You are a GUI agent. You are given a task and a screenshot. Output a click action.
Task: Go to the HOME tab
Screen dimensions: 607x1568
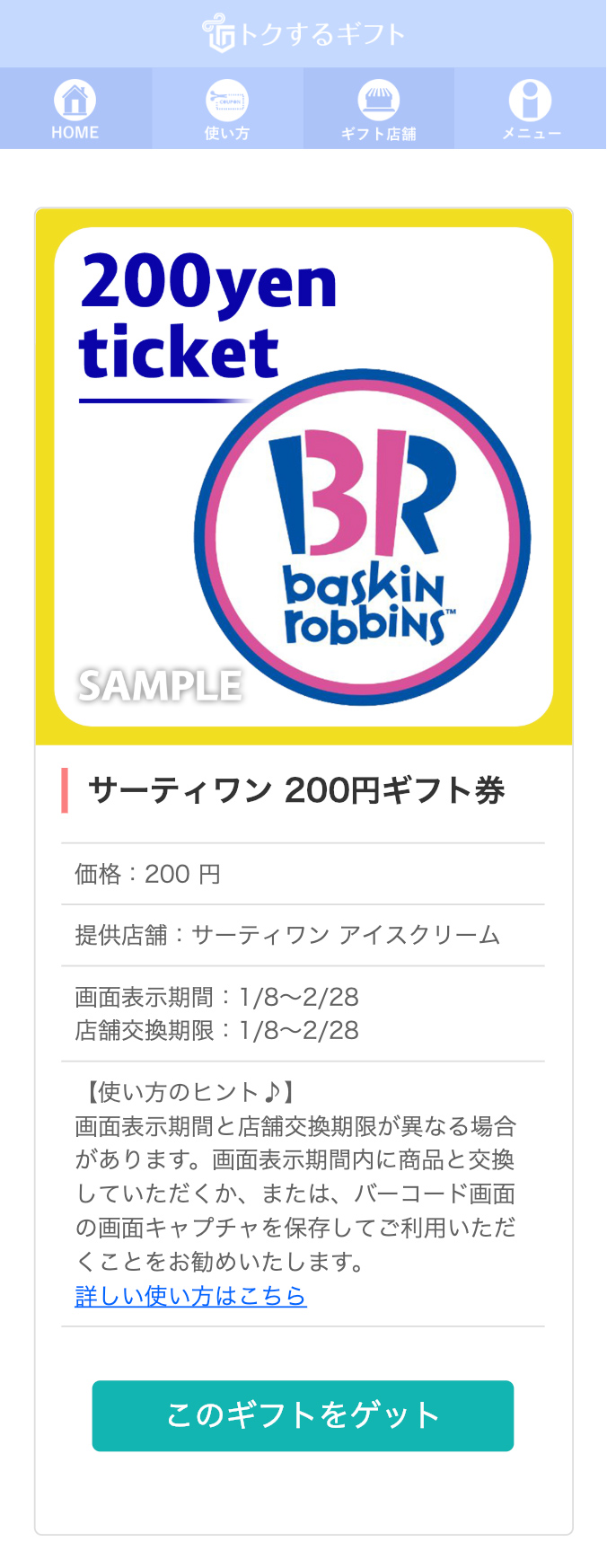75,109
